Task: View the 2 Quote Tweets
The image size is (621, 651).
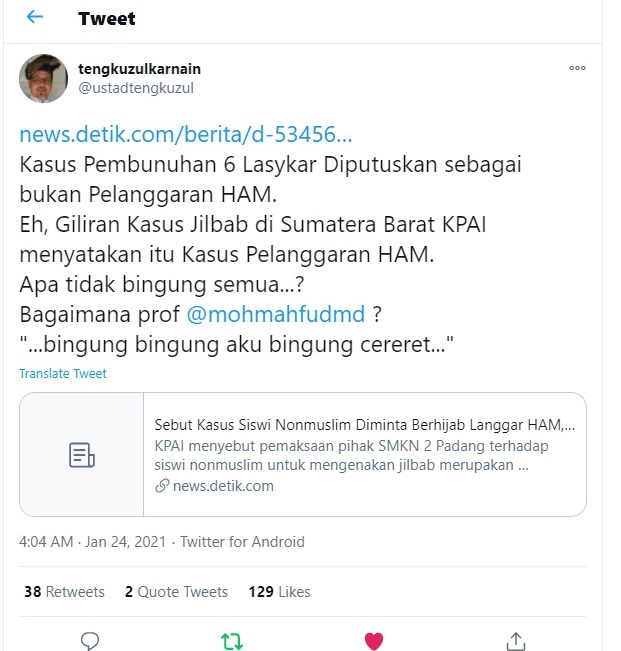Action: point(176,592)
